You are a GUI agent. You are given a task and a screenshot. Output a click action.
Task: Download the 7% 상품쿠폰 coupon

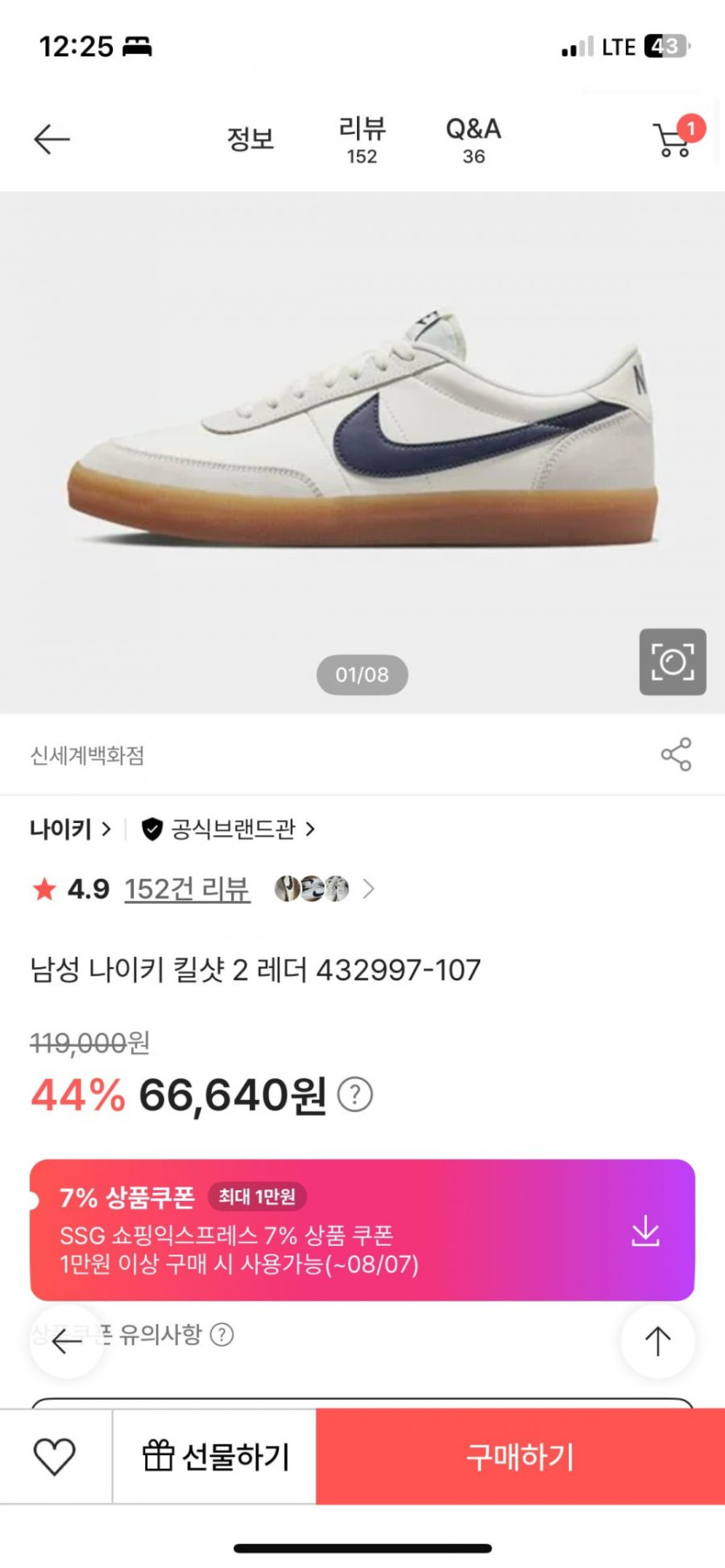pos(645,1231)
